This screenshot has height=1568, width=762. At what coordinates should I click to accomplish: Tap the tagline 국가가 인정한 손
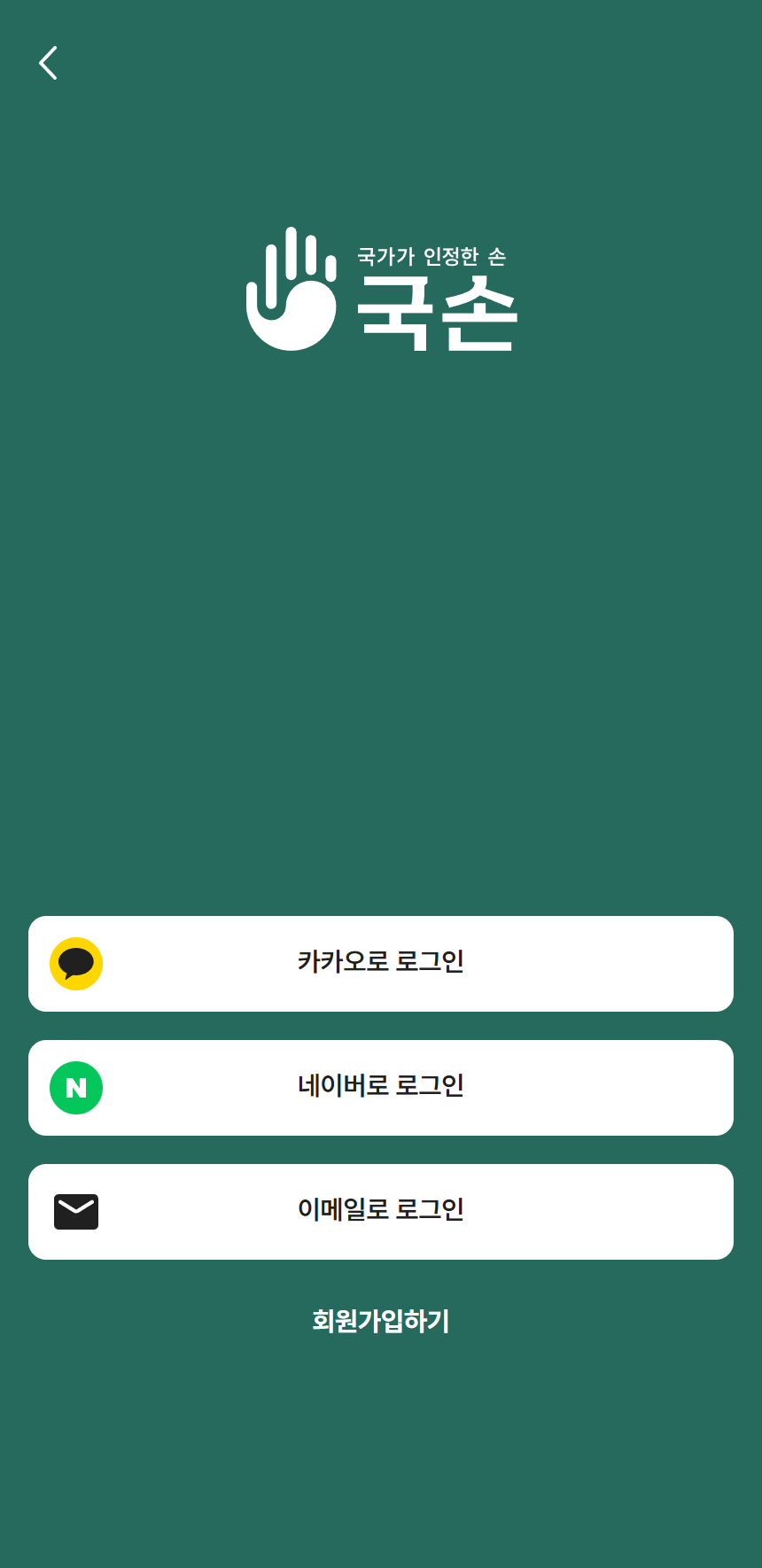click(434, 252)
